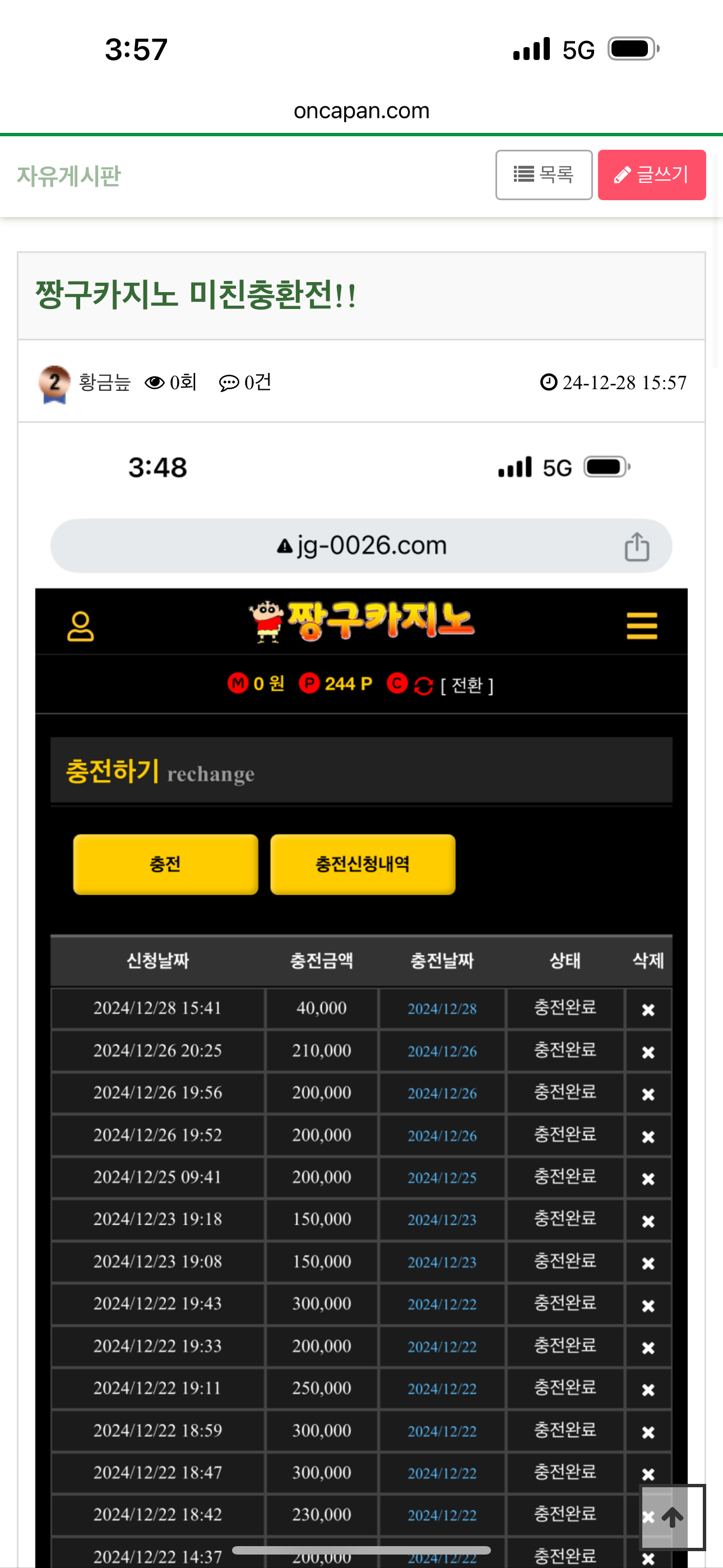Screen dimensions: 723x1568
Task: Tap 글쓰기 to write a post
Action: pyautogui.click(x=651, y=175)
